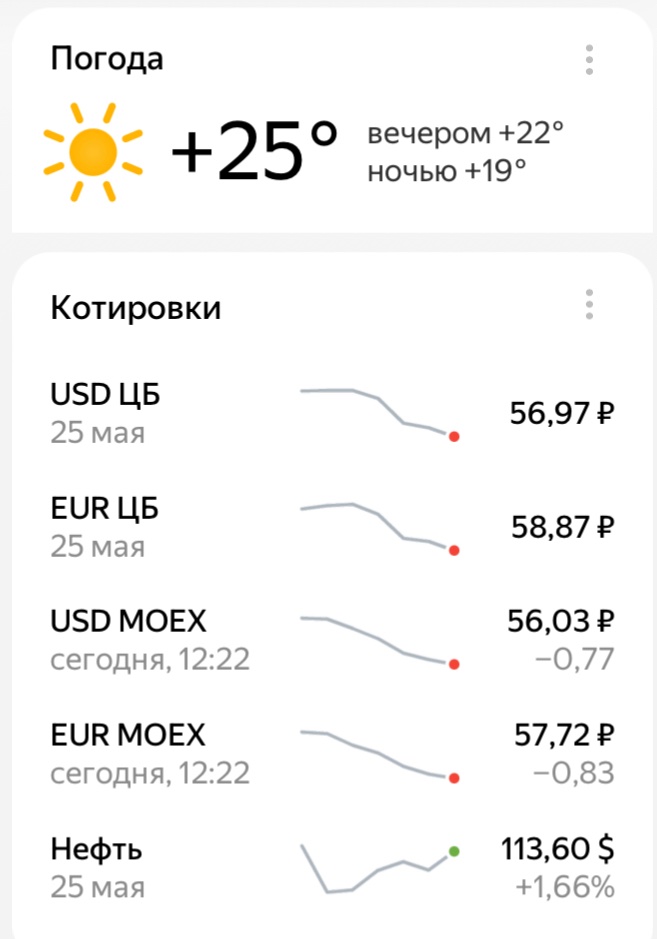Open the current +25° weather forecast
The height and width of the screenshot is (939, 657).
coord(255,152)
